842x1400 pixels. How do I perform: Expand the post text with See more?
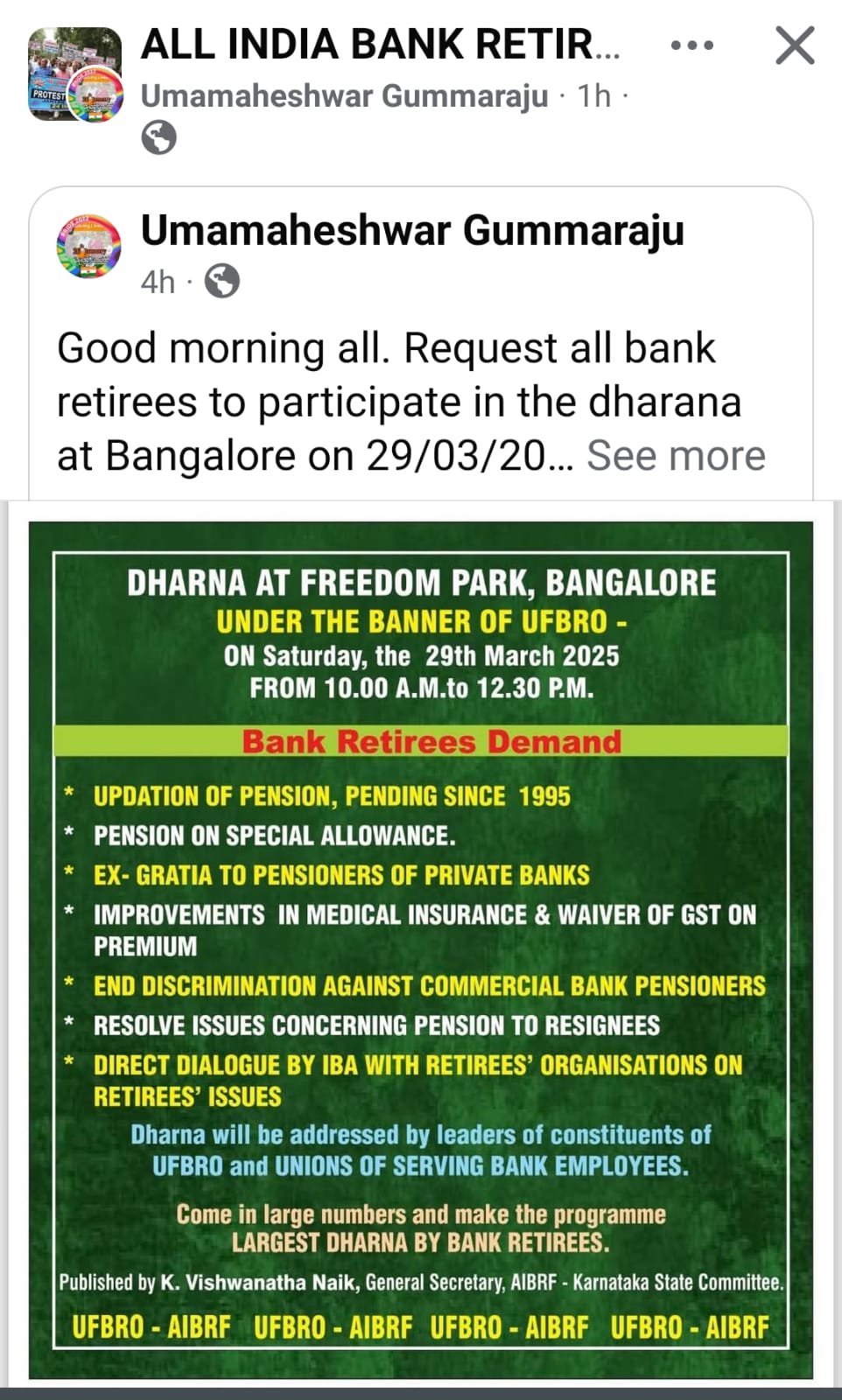pos(676,455)
